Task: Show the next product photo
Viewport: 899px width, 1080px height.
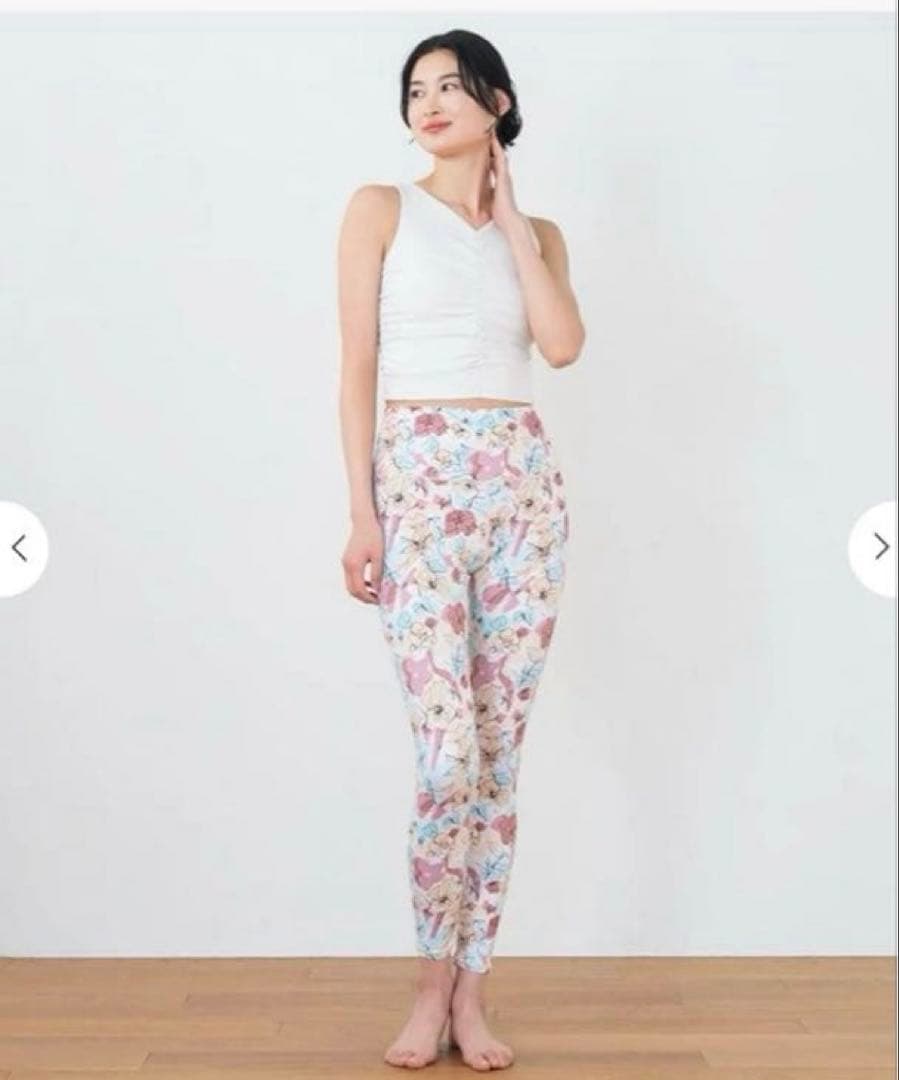Action: [879, 547]
